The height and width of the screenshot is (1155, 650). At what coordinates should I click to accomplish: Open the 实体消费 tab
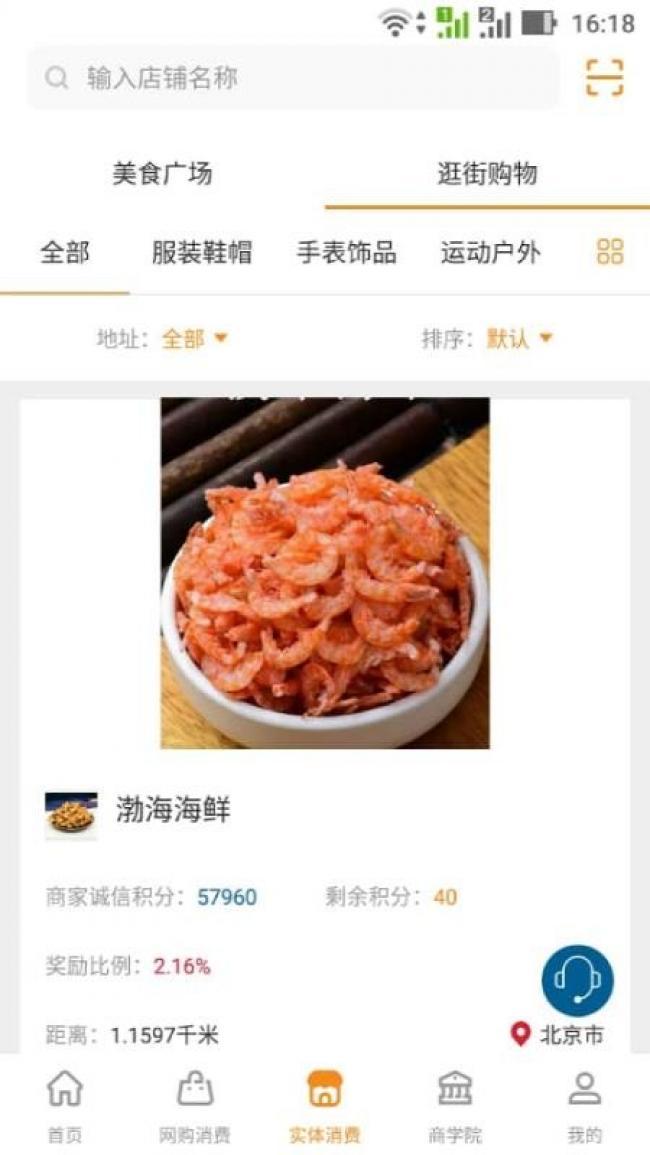point(325,1105)
